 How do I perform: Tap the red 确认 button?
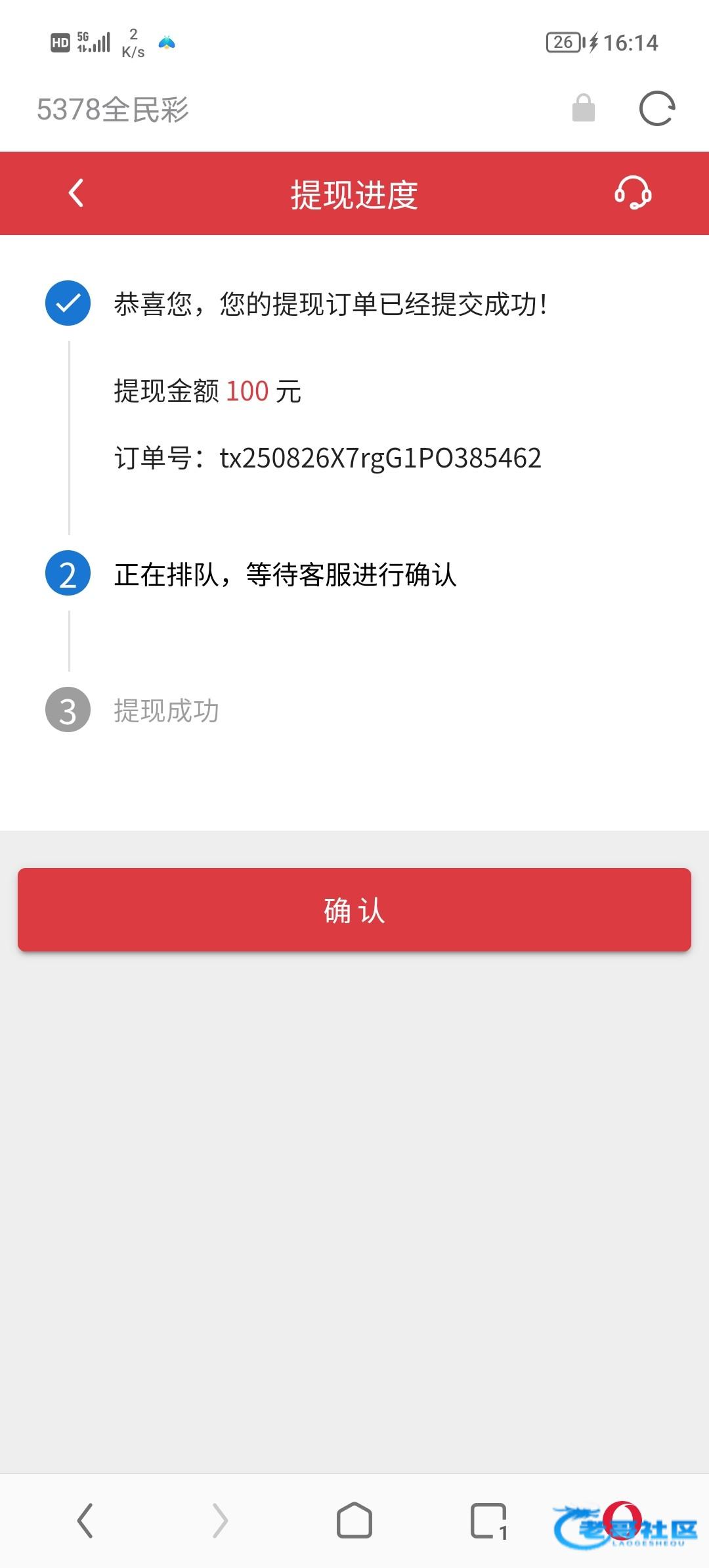(354, 910)
